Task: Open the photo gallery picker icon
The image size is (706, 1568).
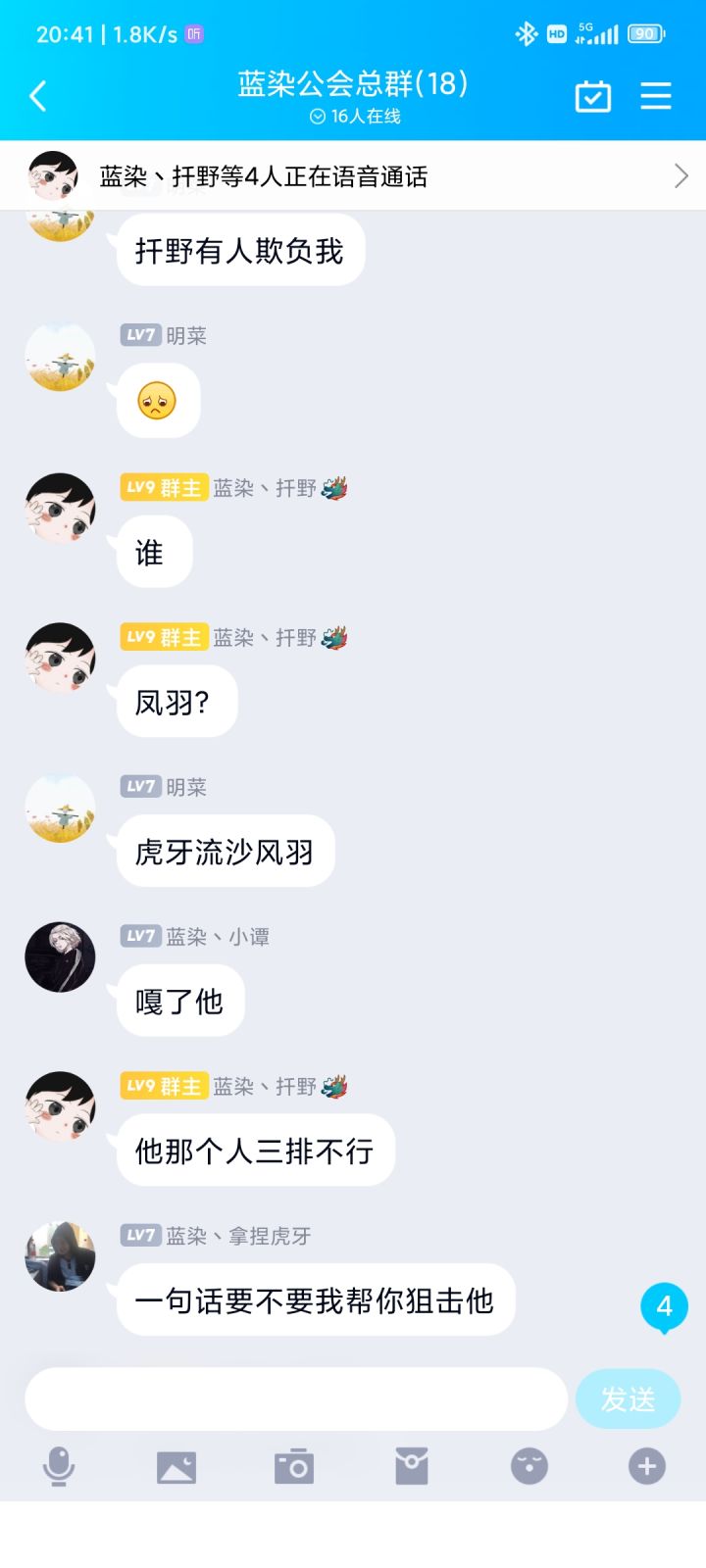Action: coord(176,1467)
